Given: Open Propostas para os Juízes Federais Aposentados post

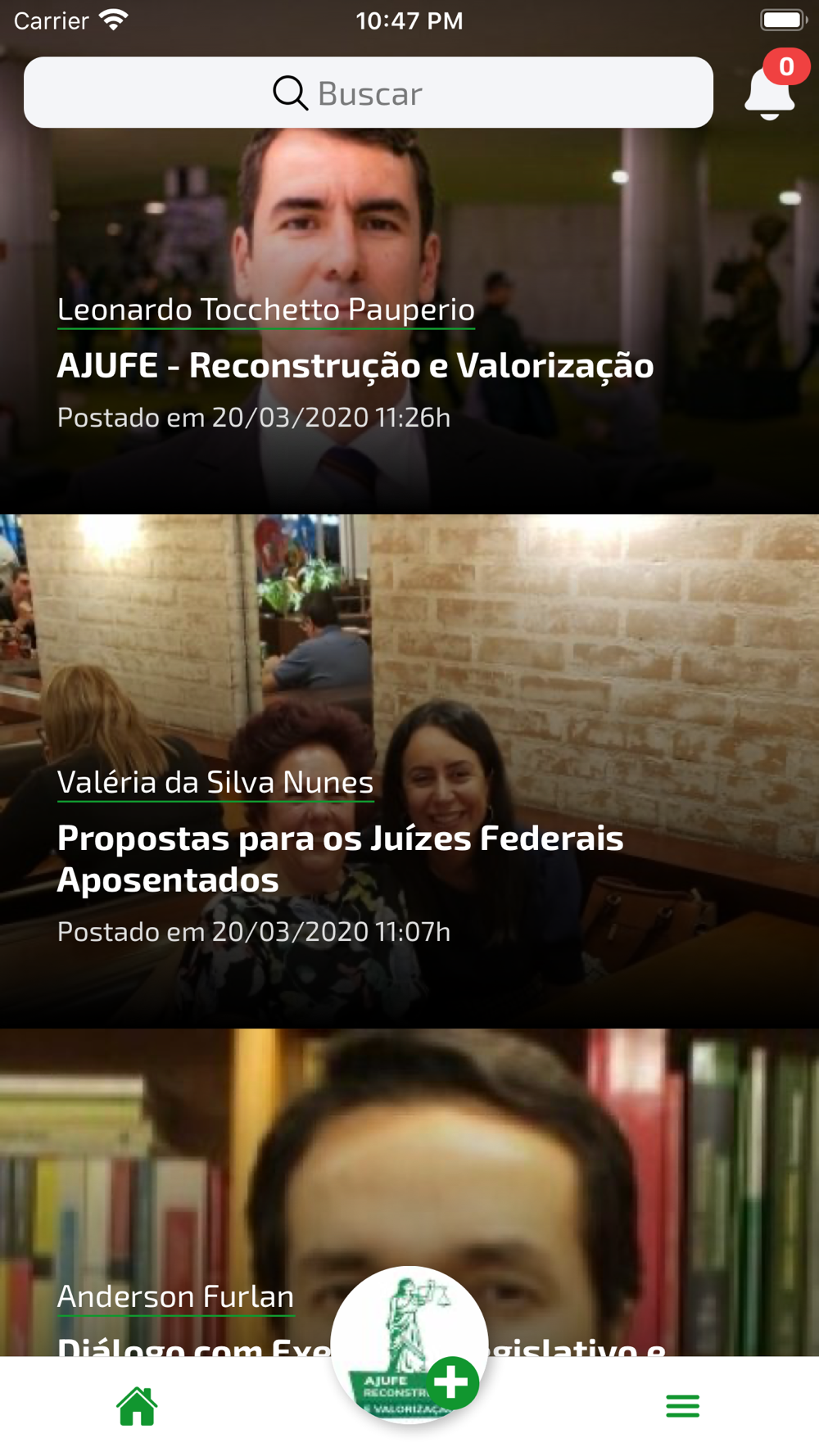Looking at the screenshot, I should pyautogui.click(x=340, y=858).
